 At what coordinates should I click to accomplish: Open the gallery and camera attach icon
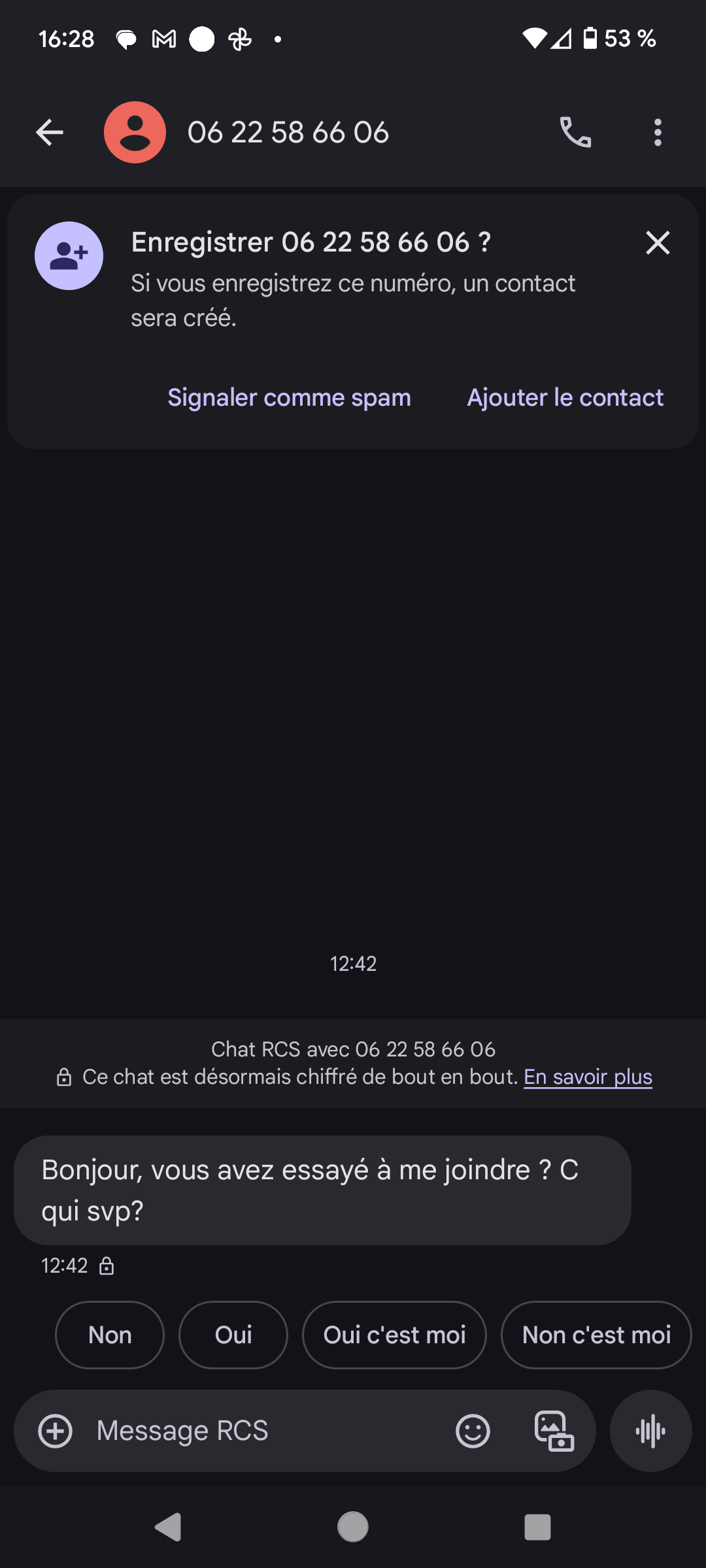(x=554, y=1431)
